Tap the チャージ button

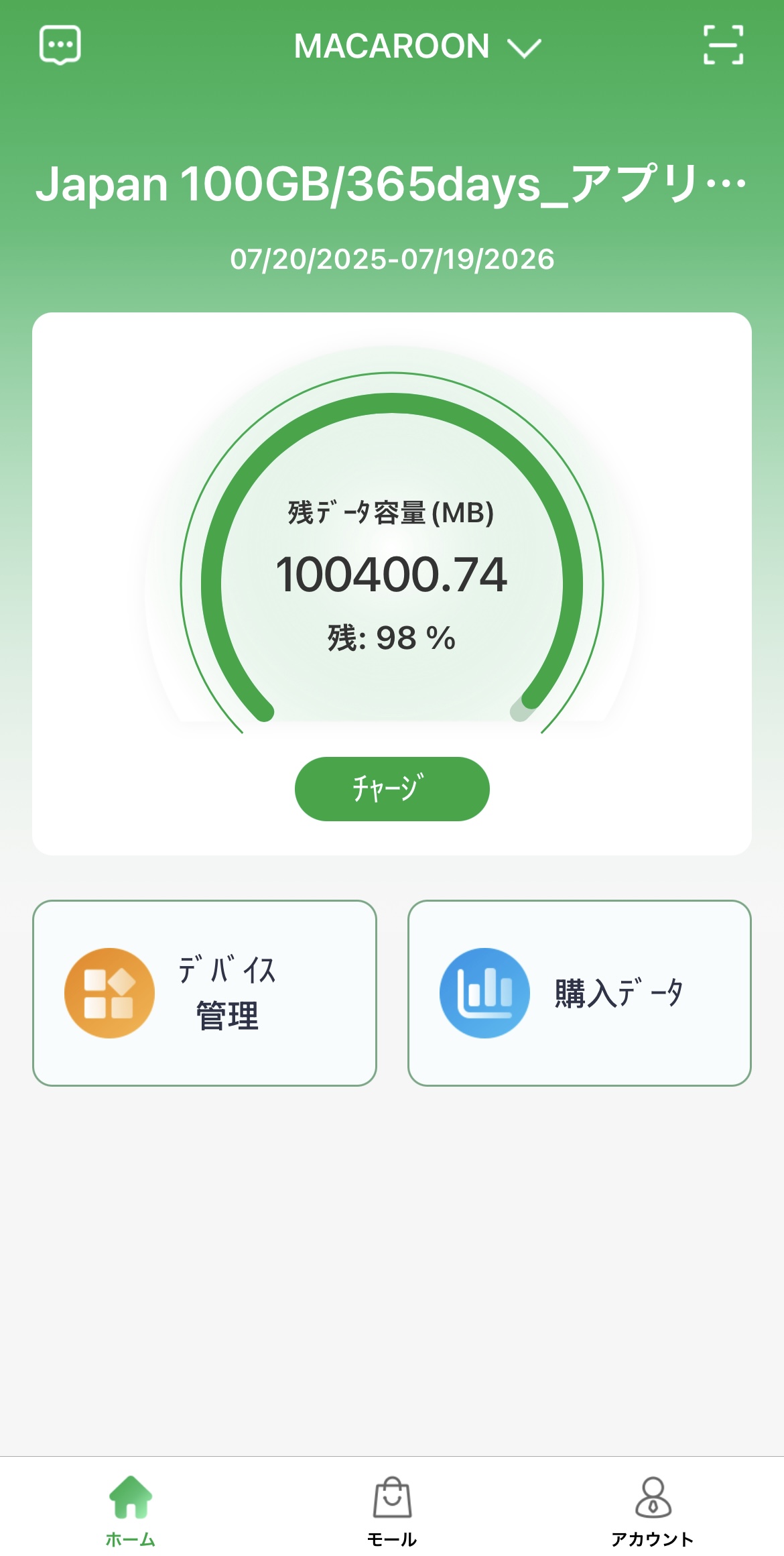click(392, 788)
